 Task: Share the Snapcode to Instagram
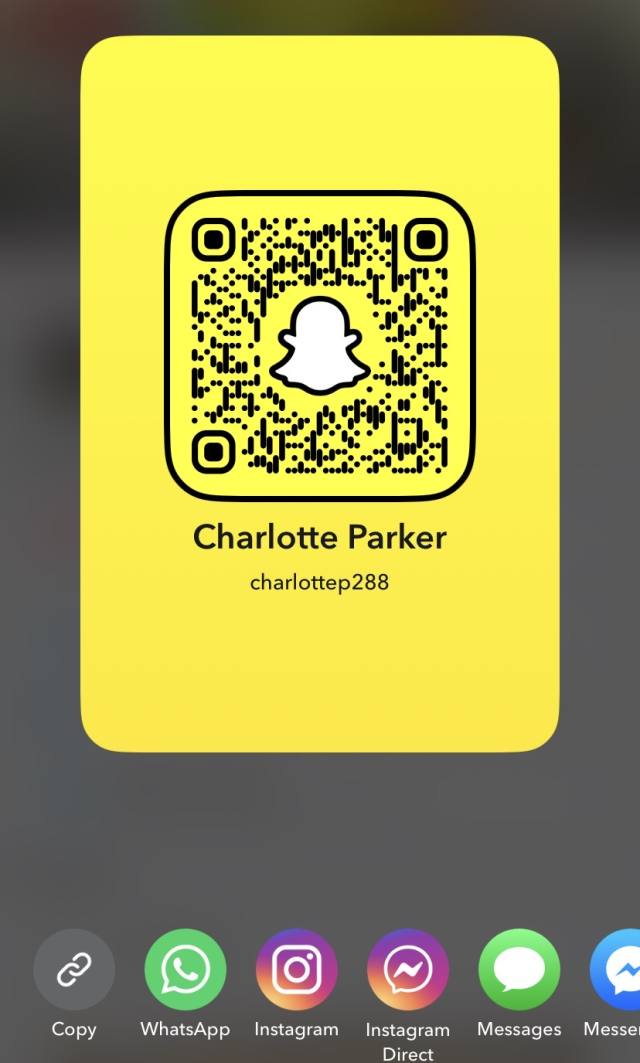point(296,969)
